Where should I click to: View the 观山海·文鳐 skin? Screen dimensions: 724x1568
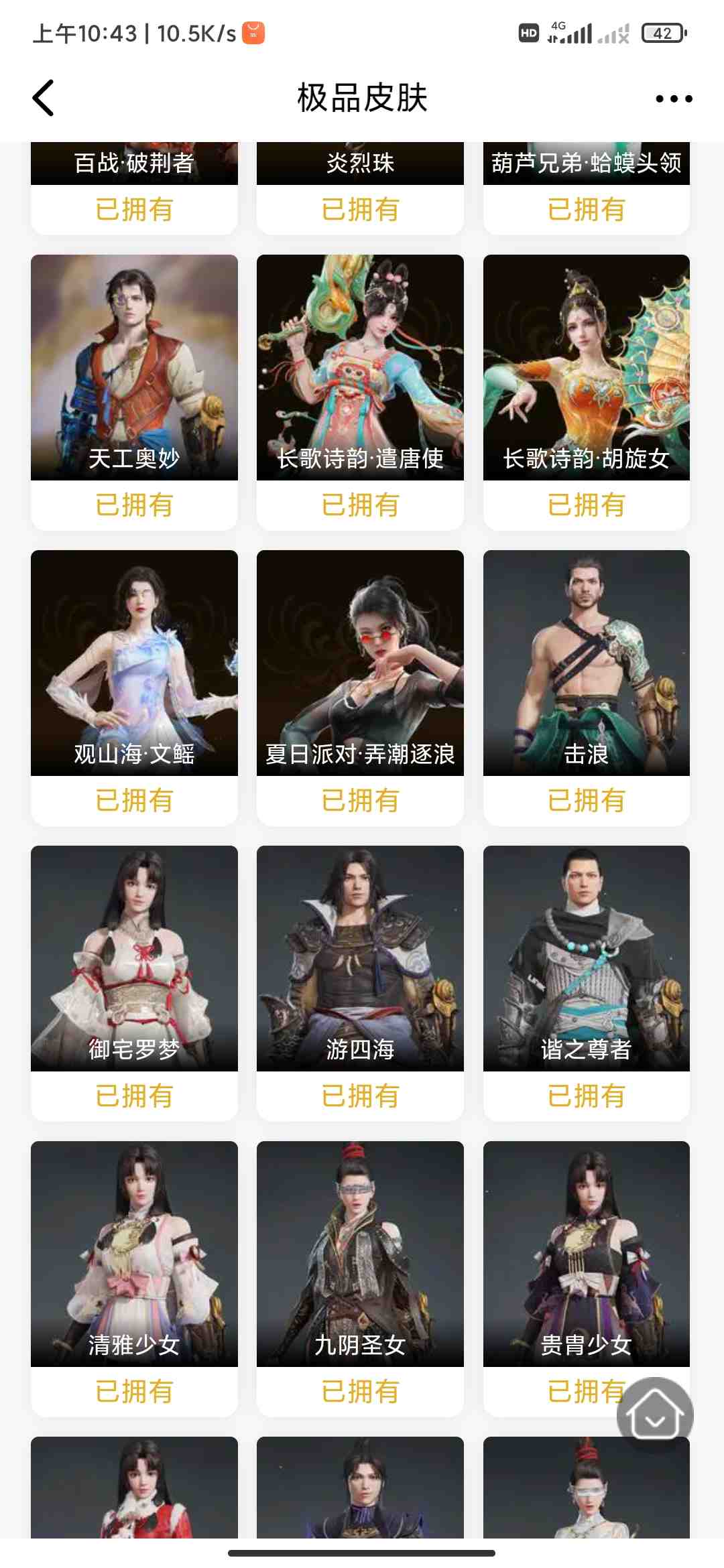click(134, 663)
